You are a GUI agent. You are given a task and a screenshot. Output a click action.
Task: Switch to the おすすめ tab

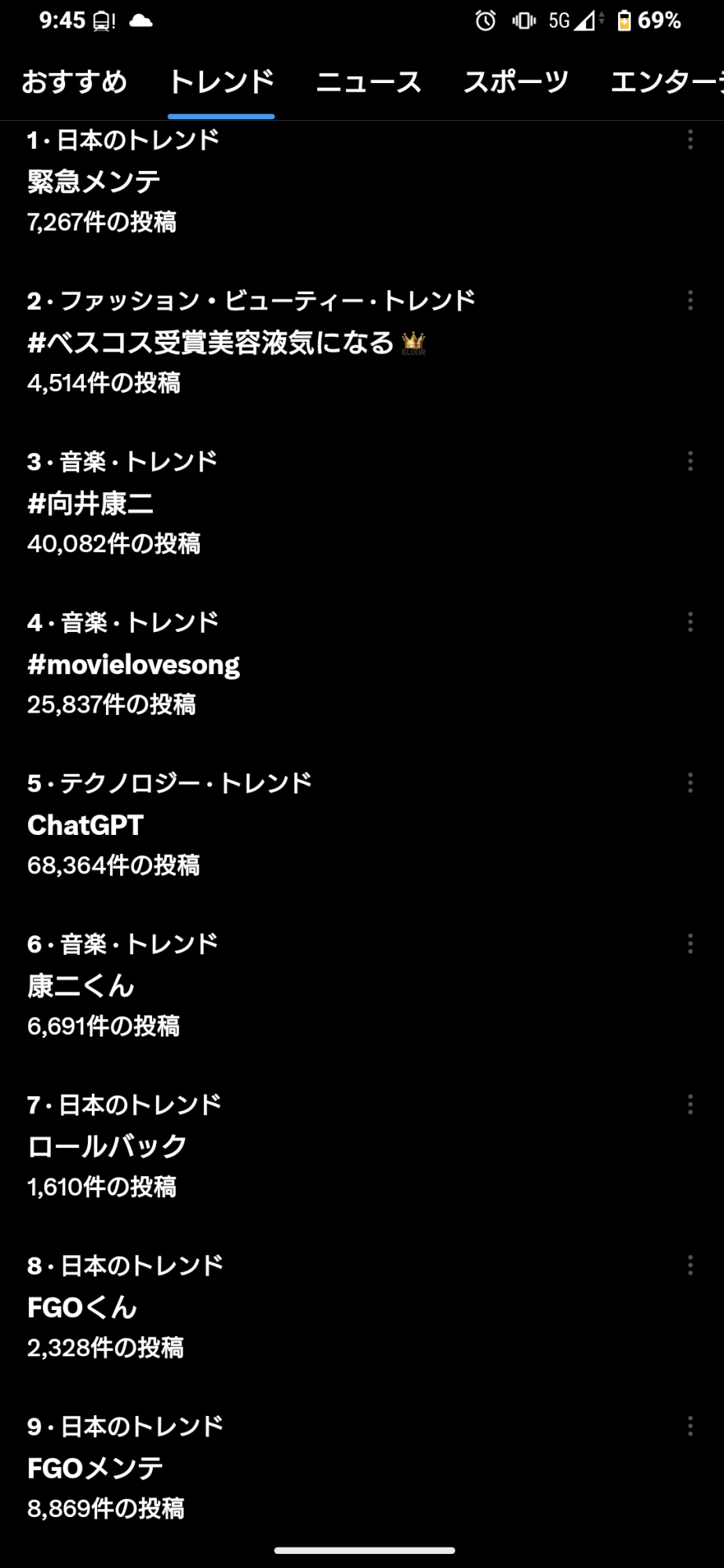[x=75, y=82]
